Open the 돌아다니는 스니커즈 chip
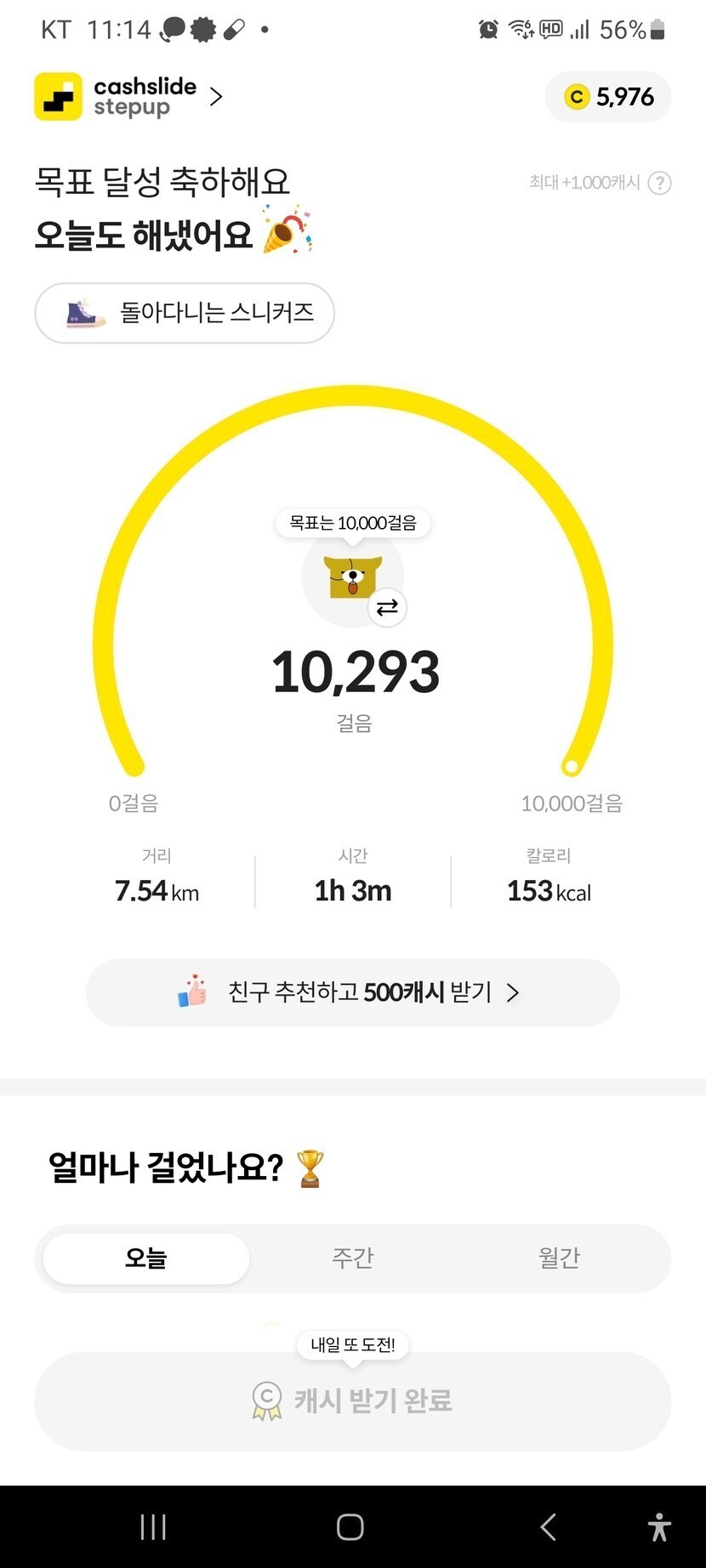The width and height of the screenshot is (706, 1568). 185,313
